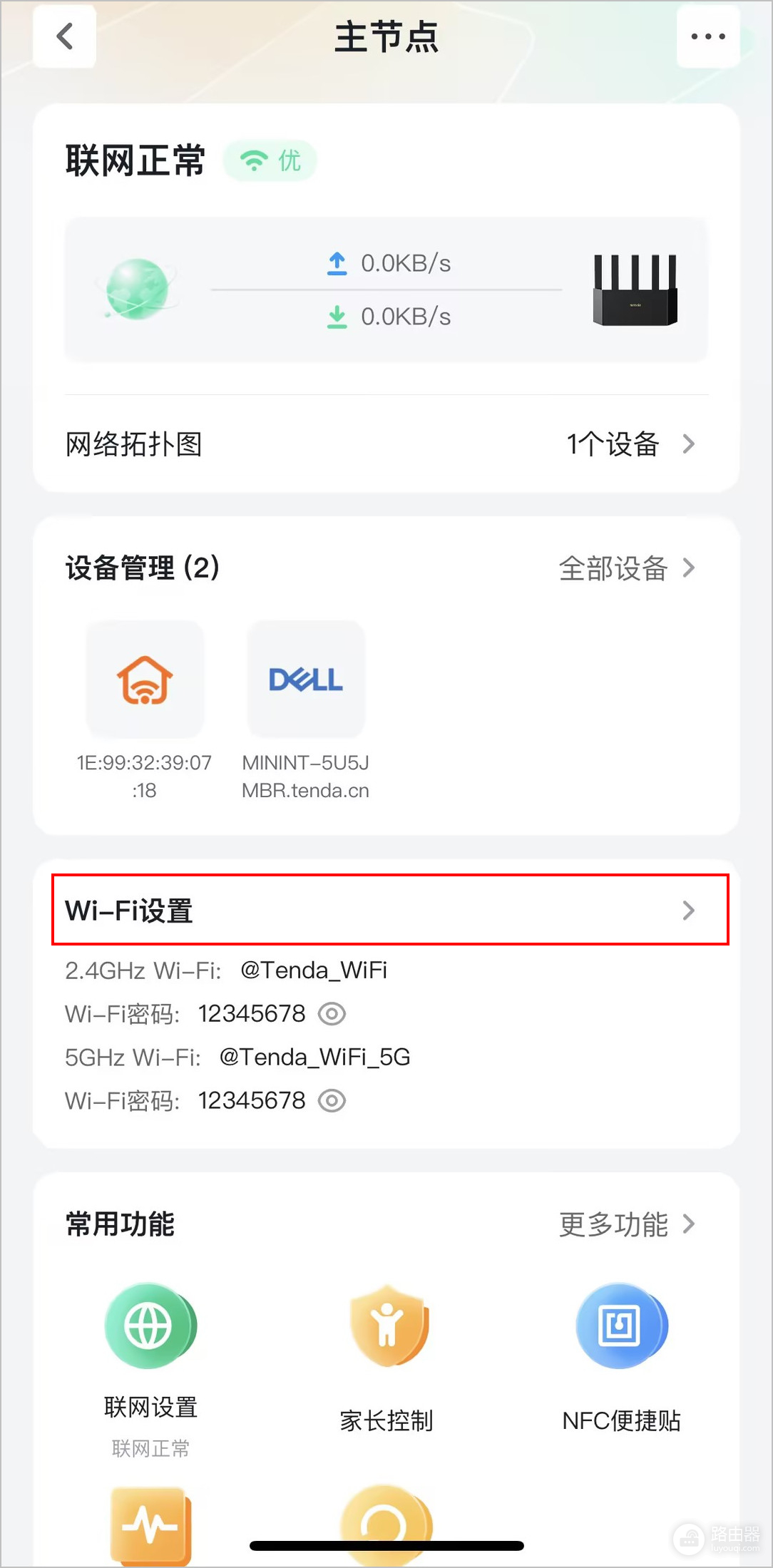Open NFC便捷贴
773x1568 pixels.
(621, 1327)
